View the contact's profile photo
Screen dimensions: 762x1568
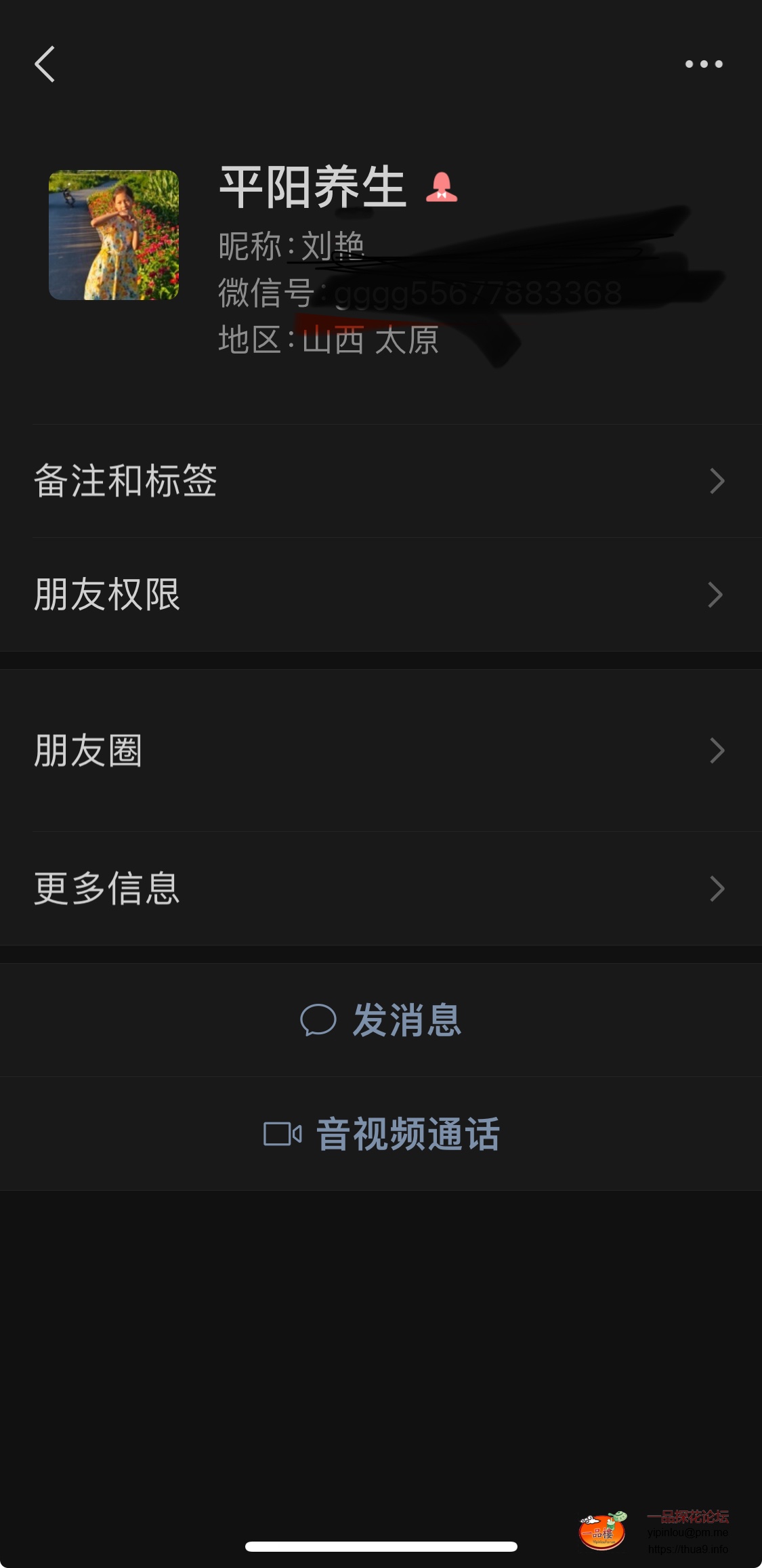click(x=114, y=235)
